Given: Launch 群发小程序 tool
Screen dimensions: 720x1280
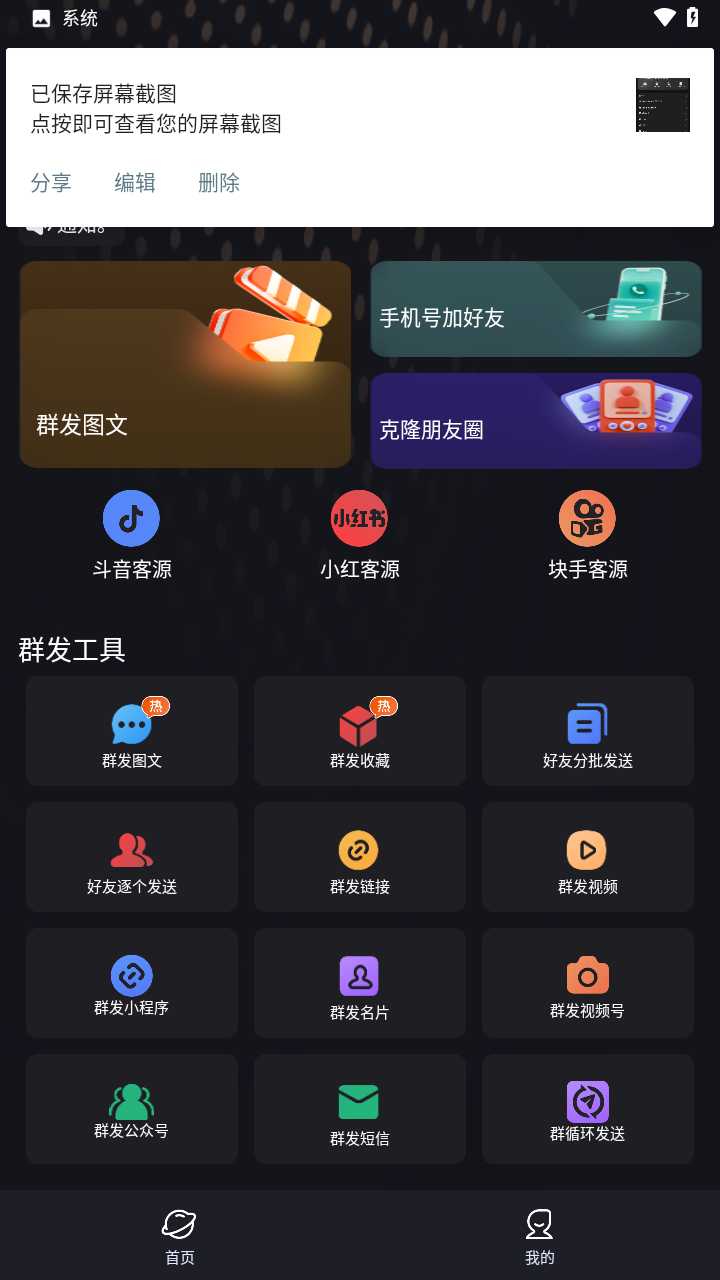Looking at the screenshot, I should 132,984.
